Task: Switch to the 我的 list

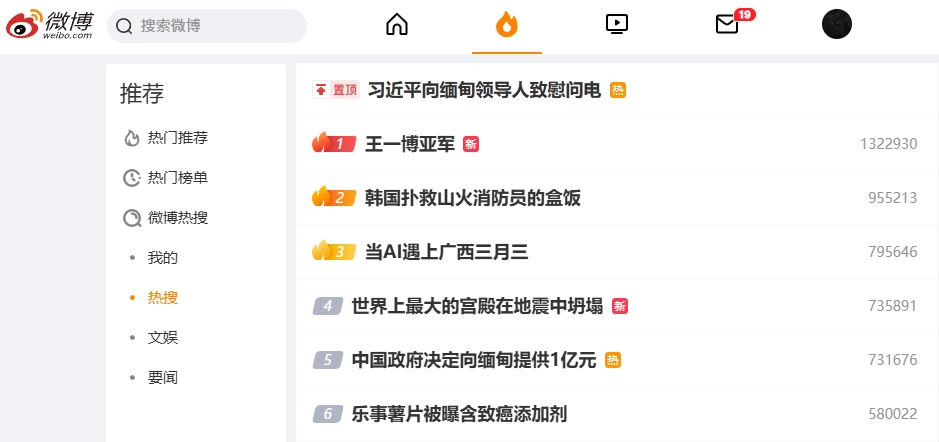Action: [x=163, y=258]
